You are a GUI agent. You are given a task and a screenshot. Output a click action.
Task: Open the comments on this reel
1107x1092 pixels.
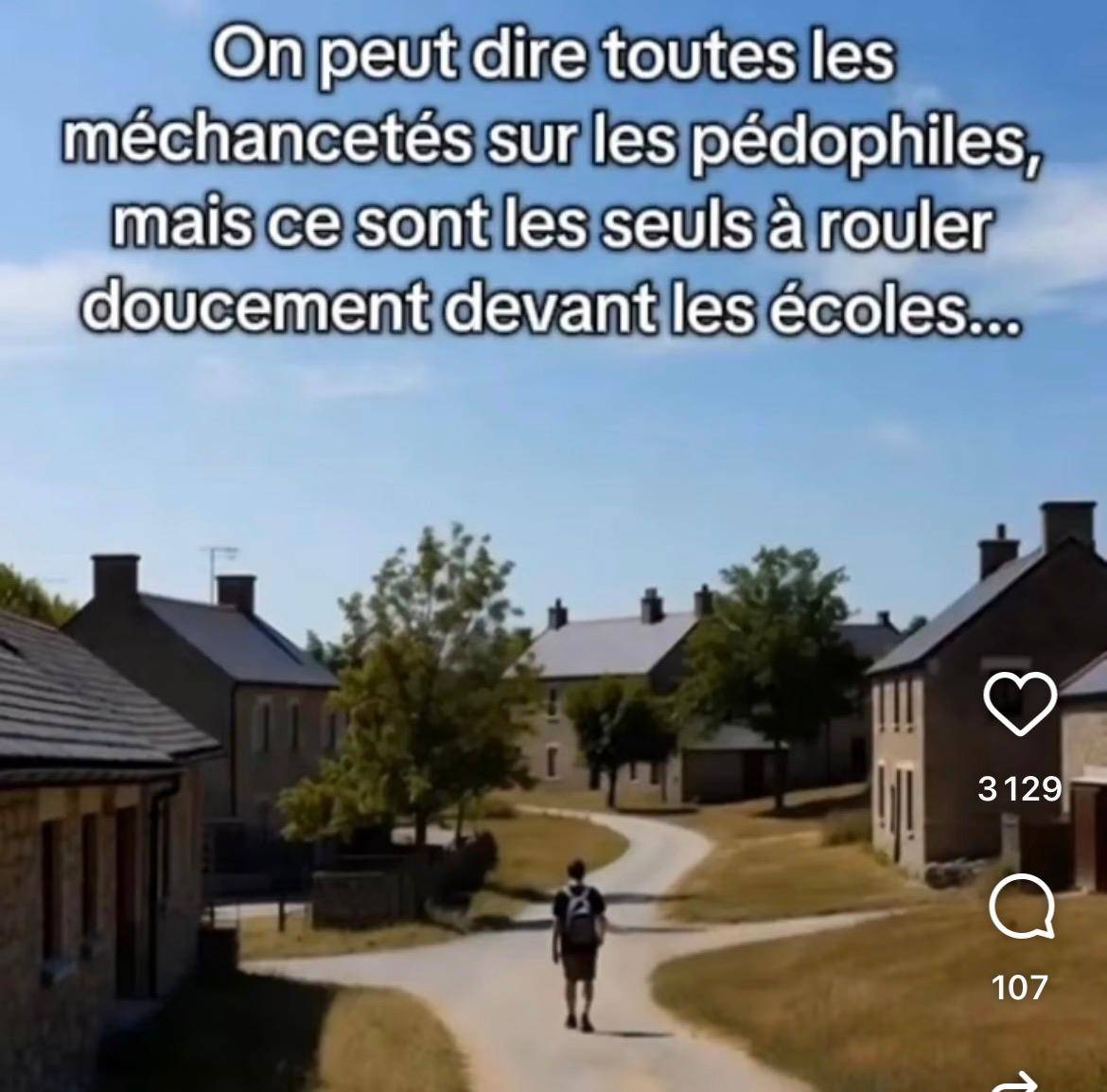pyautogui.click(x=1021, y=908)
